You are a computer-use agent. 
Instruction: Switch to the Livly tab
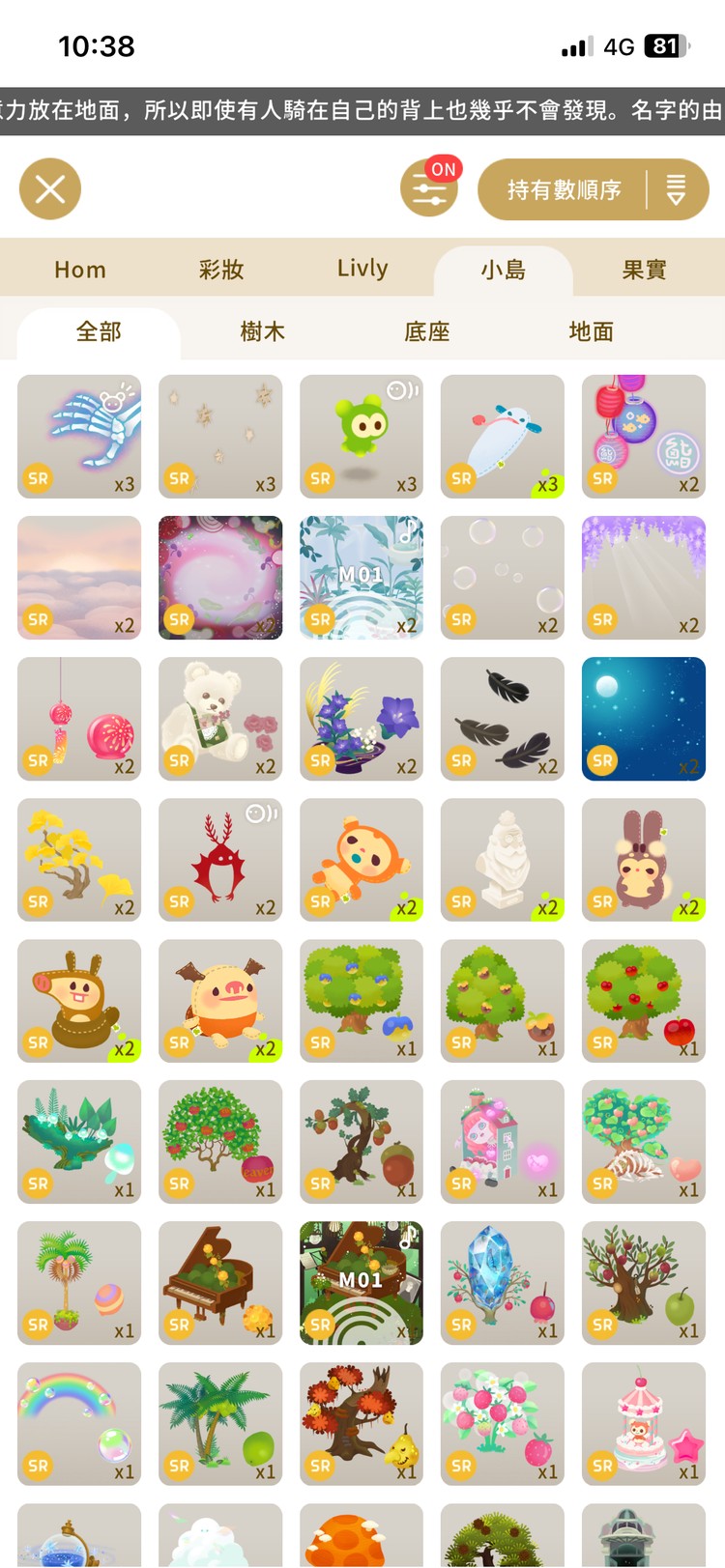click(x=362, y=269)
